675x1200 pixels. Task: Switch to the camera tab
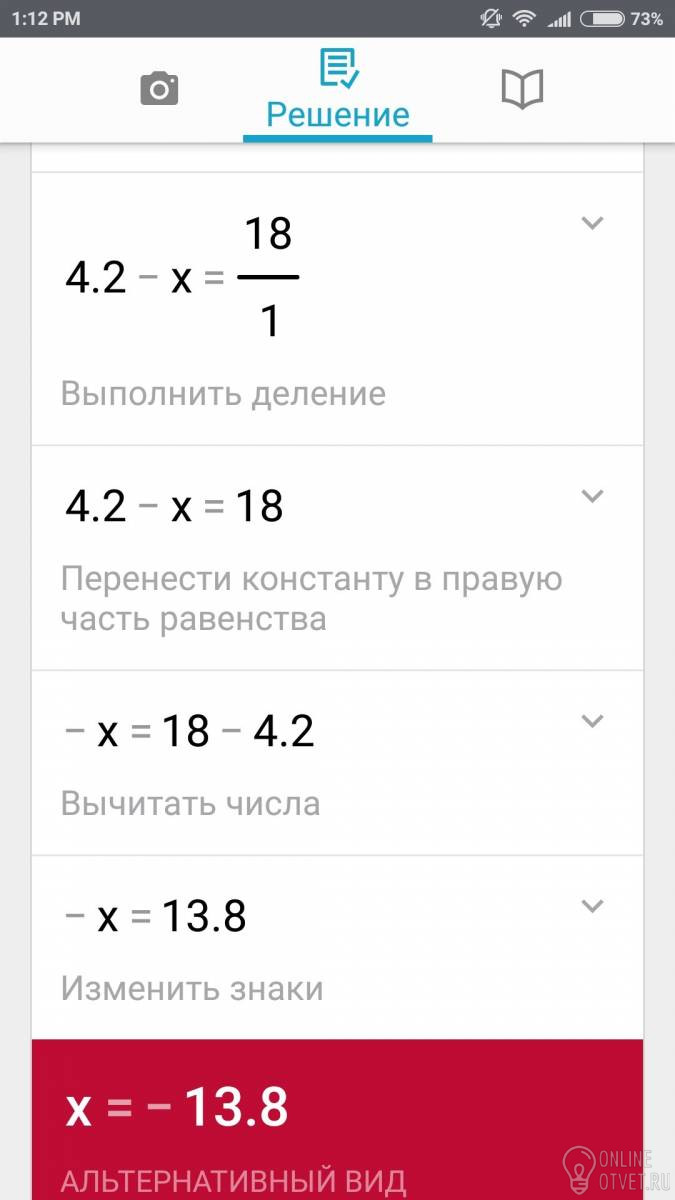[158, 91]
